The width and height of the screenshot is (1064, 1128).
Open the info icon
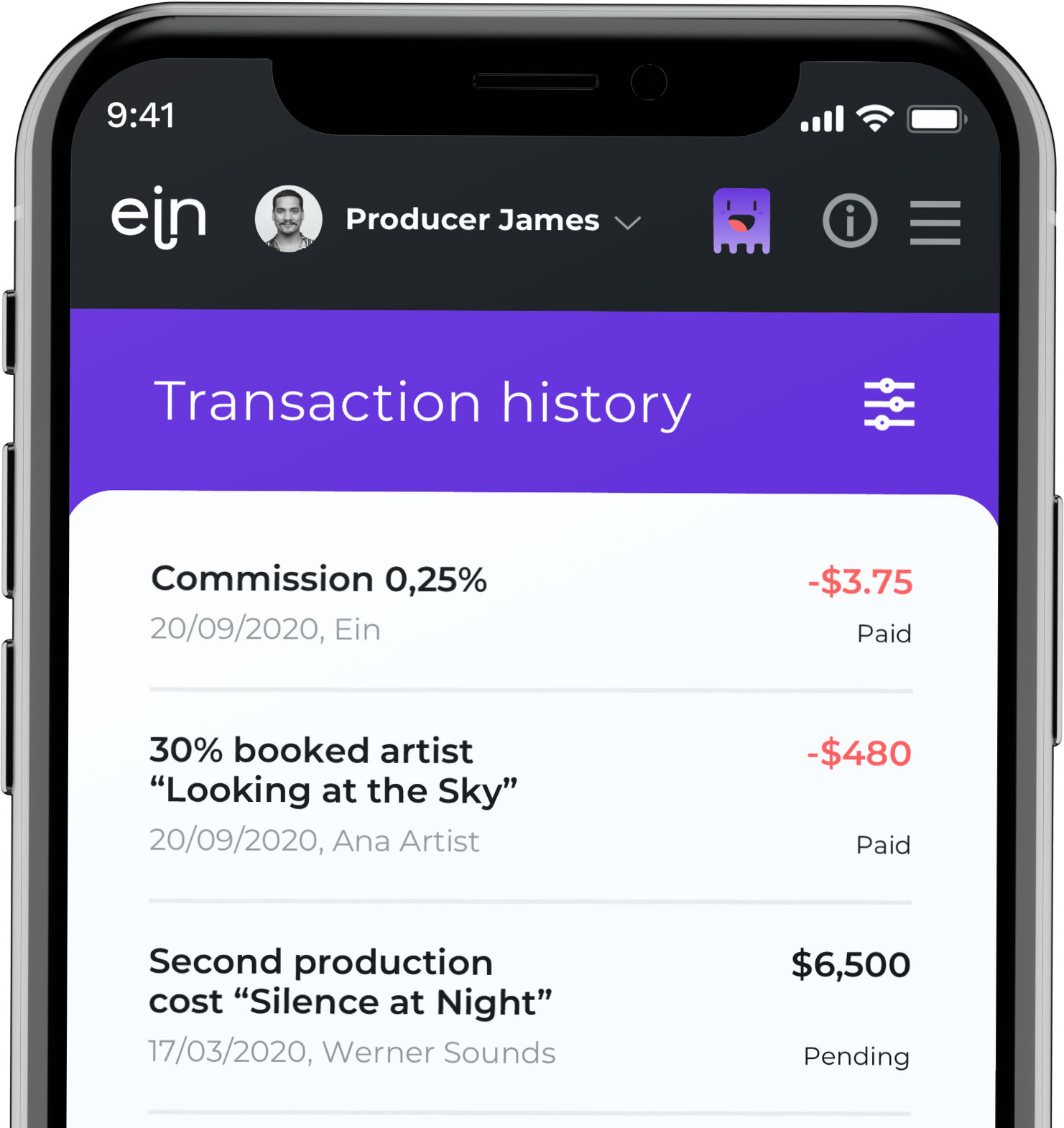849,221
